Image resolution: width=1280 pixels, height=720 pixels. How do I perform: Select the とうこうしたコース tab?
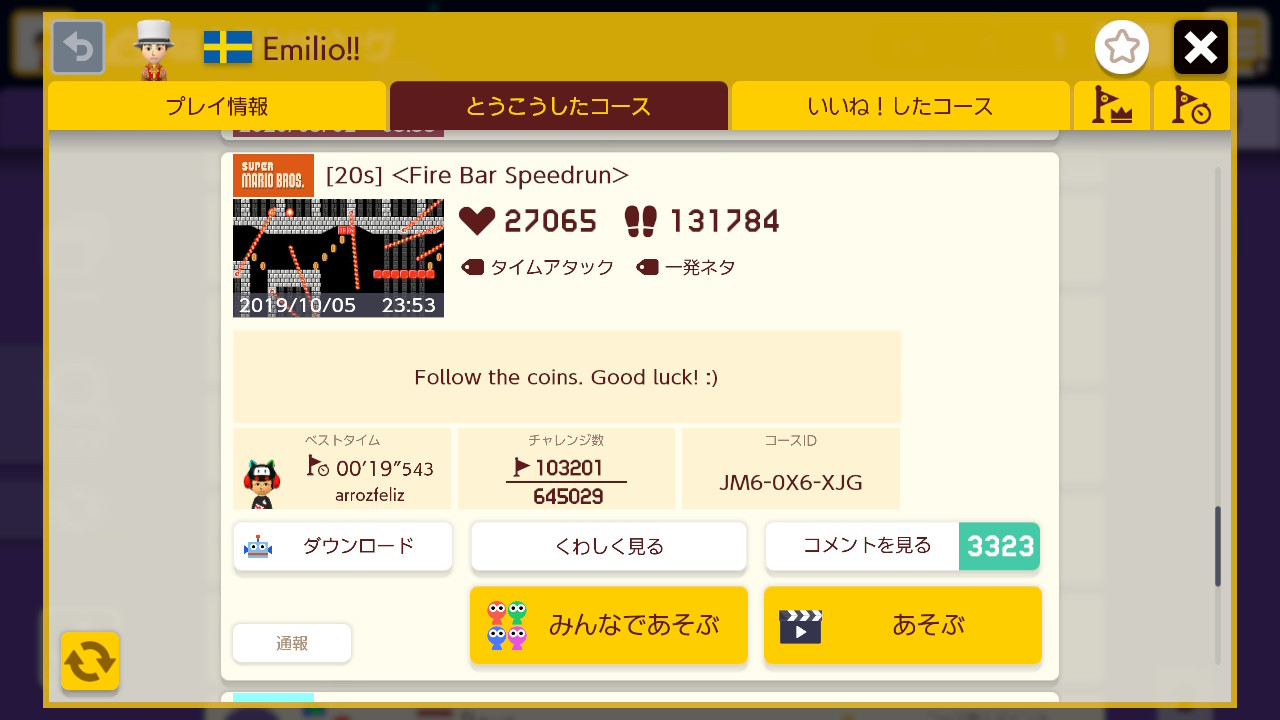[558, 106]
